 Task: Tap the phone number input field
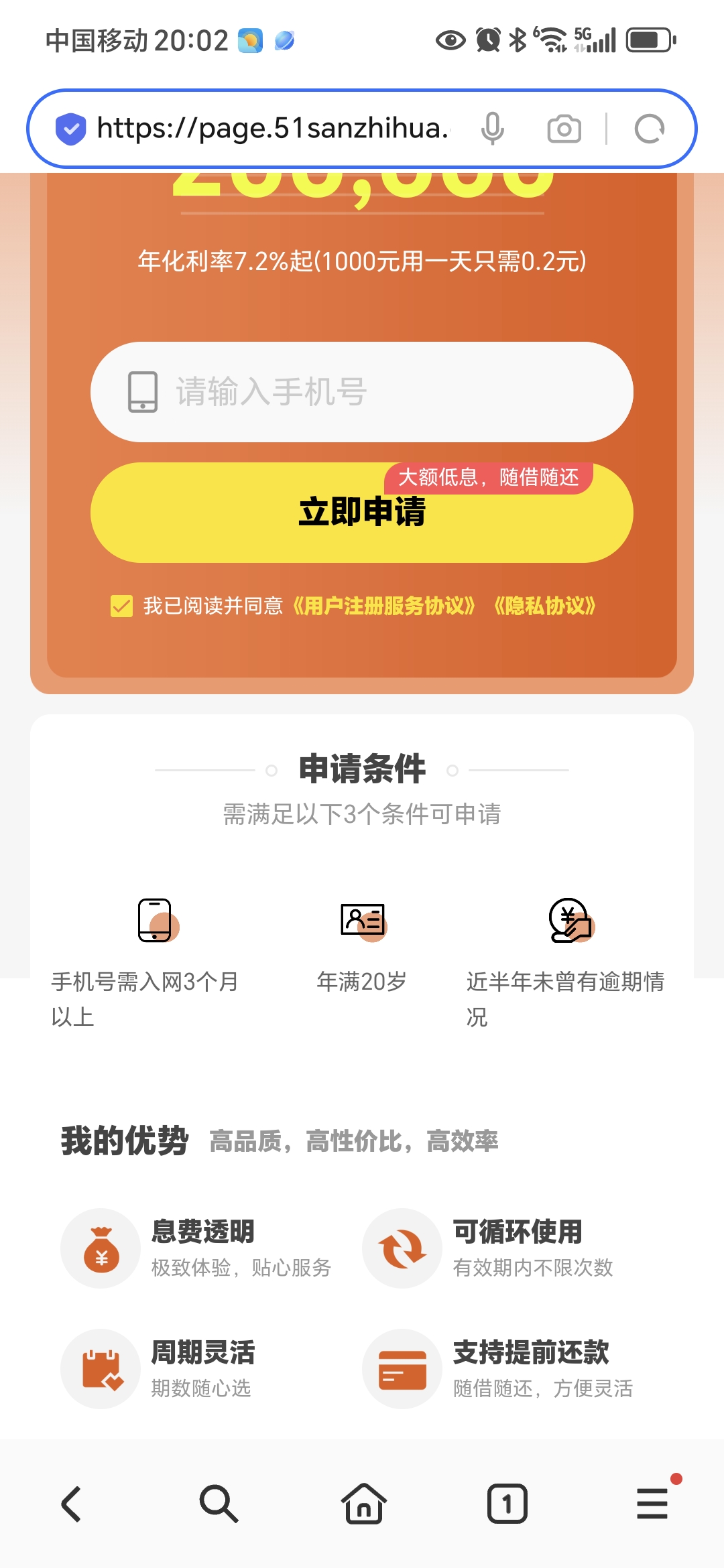click(x=362, y=392)
